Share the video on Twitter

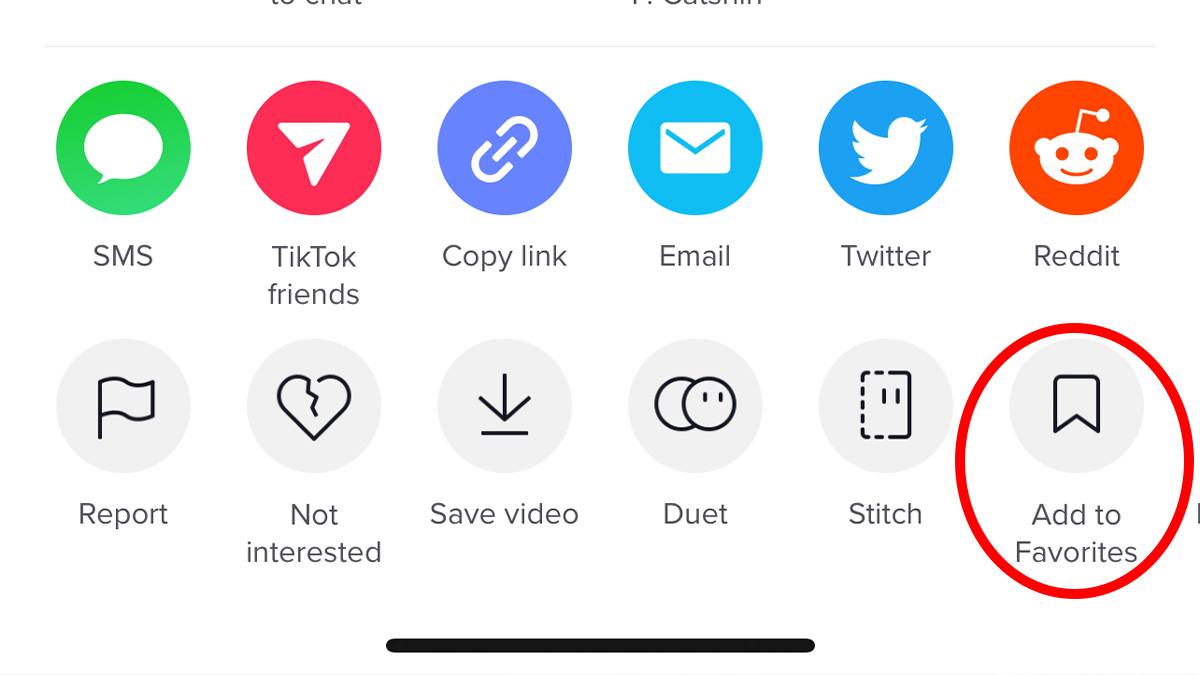pos(885,148)
